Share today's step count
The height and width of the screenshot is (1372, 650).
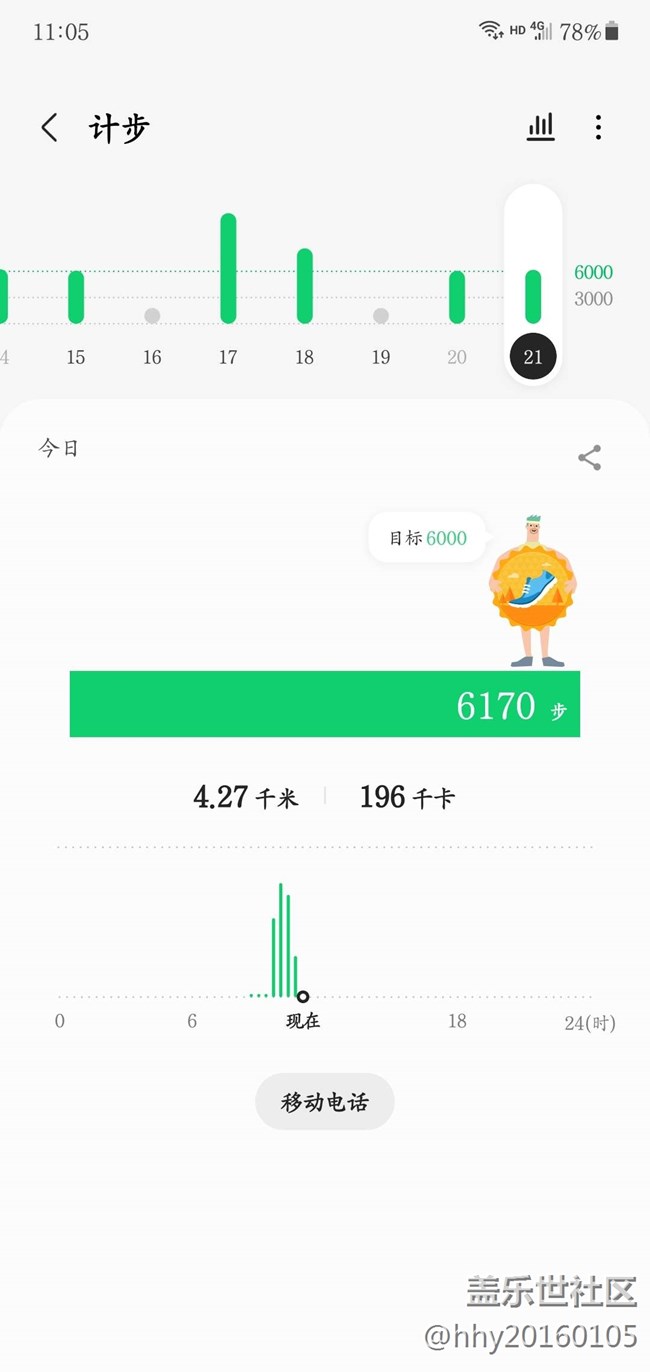click(x=589, y=458)
